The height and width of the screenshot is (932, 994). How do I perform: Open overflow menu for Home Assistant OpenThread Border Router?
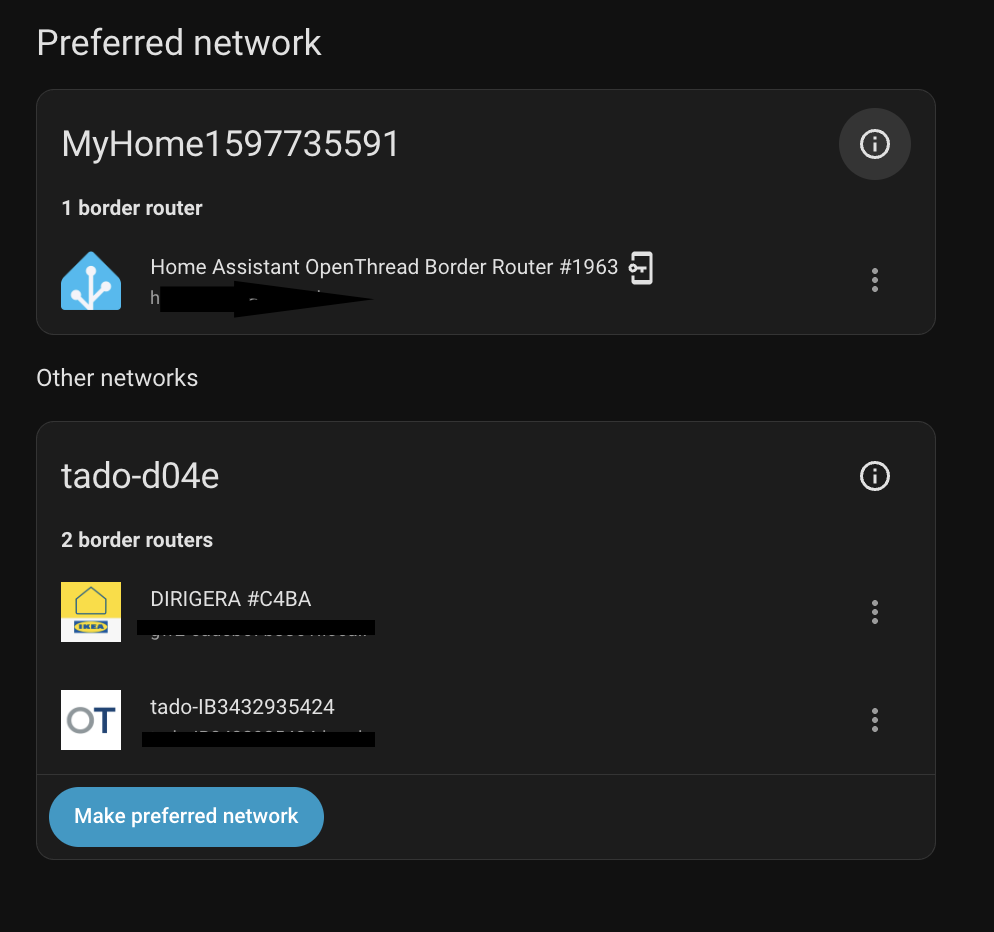tap(874, 280)
